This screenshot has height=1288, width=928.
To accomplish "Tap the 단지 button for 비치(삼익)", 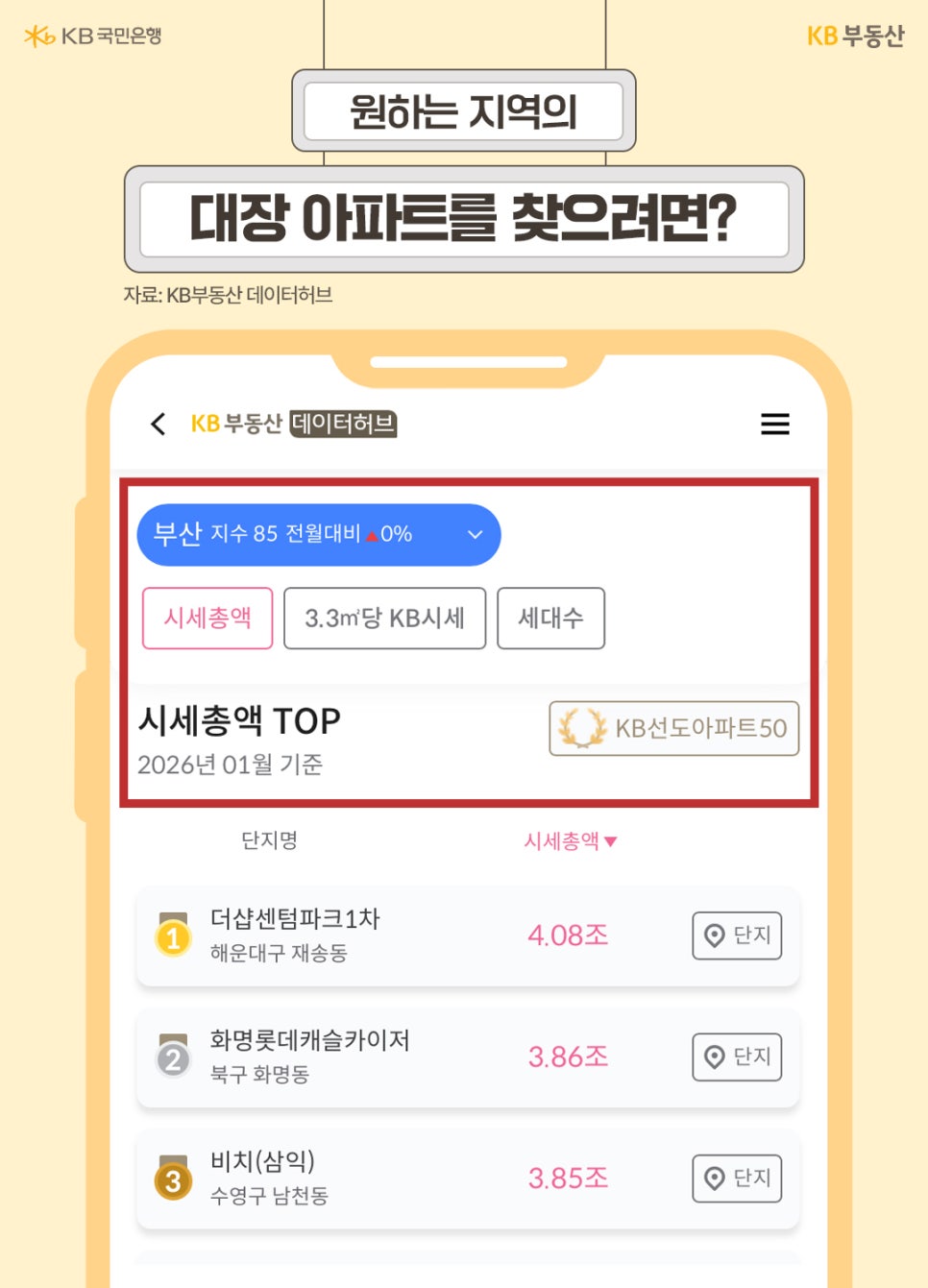I will click(737, 1179).
